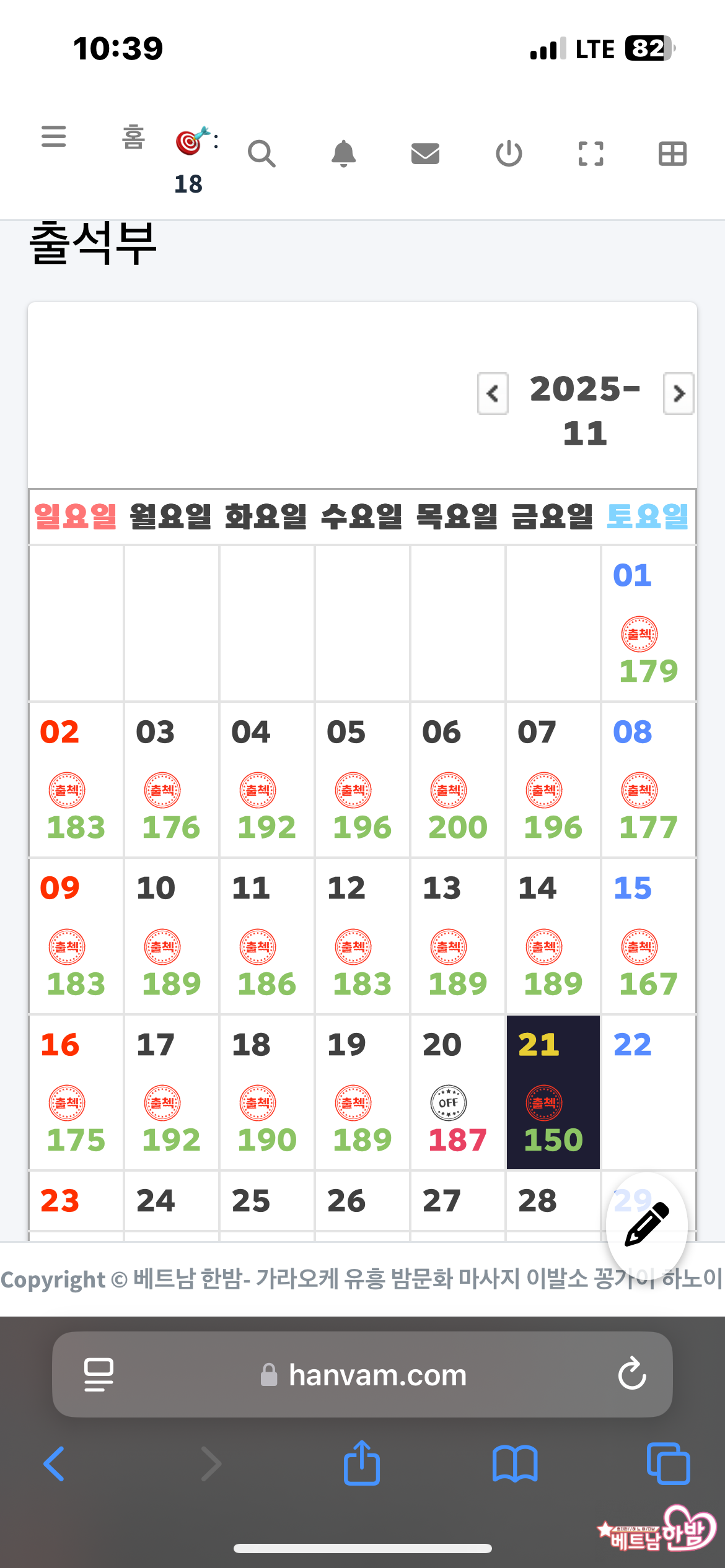The height and width of the screenshot is (1568, 725).
Task: Tap the power logout icon
Action: tap(509, 154)
